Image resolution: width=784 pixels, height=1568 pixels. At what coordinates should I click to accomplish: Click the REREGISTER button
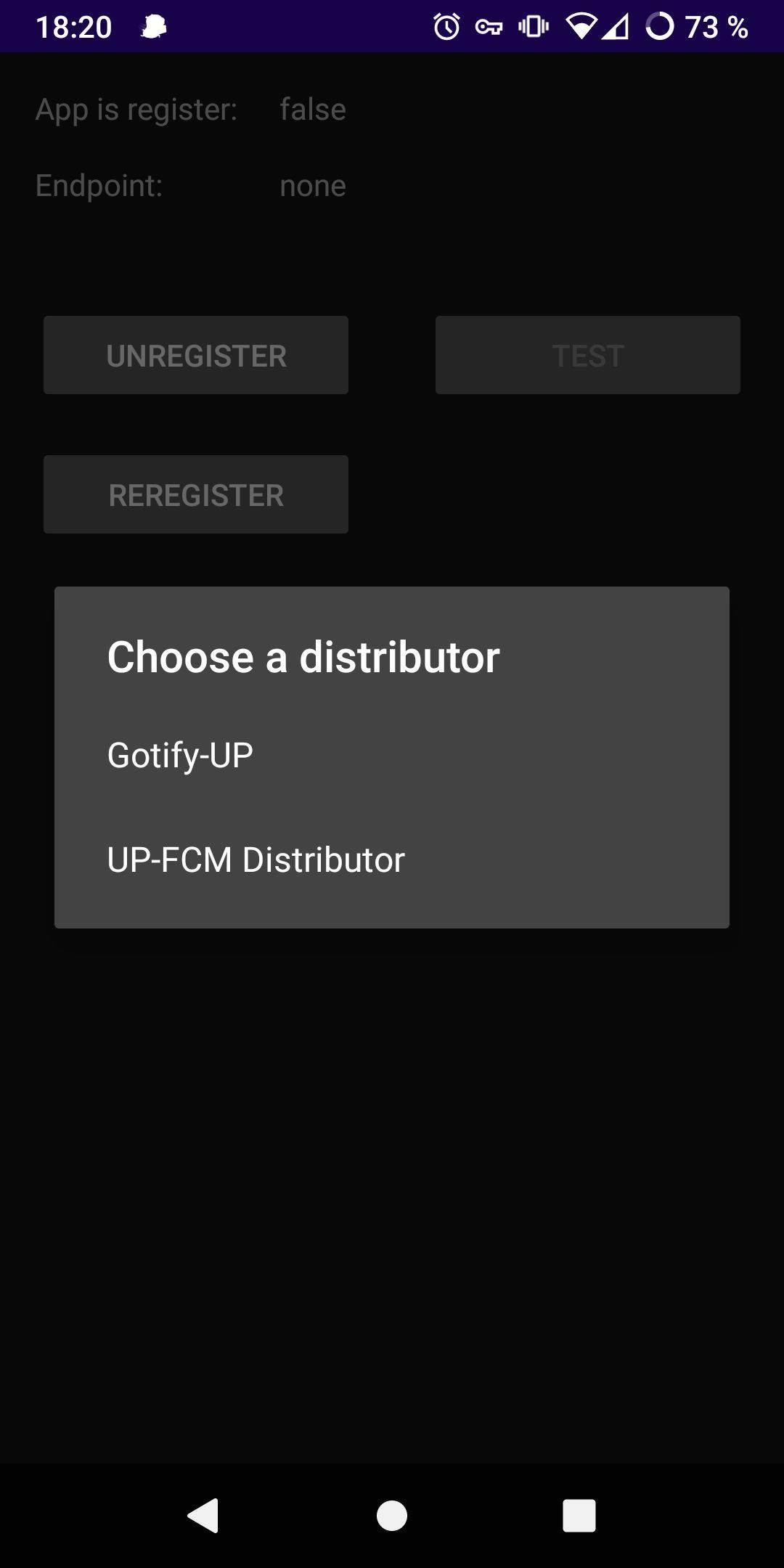(x=195, y=494)
